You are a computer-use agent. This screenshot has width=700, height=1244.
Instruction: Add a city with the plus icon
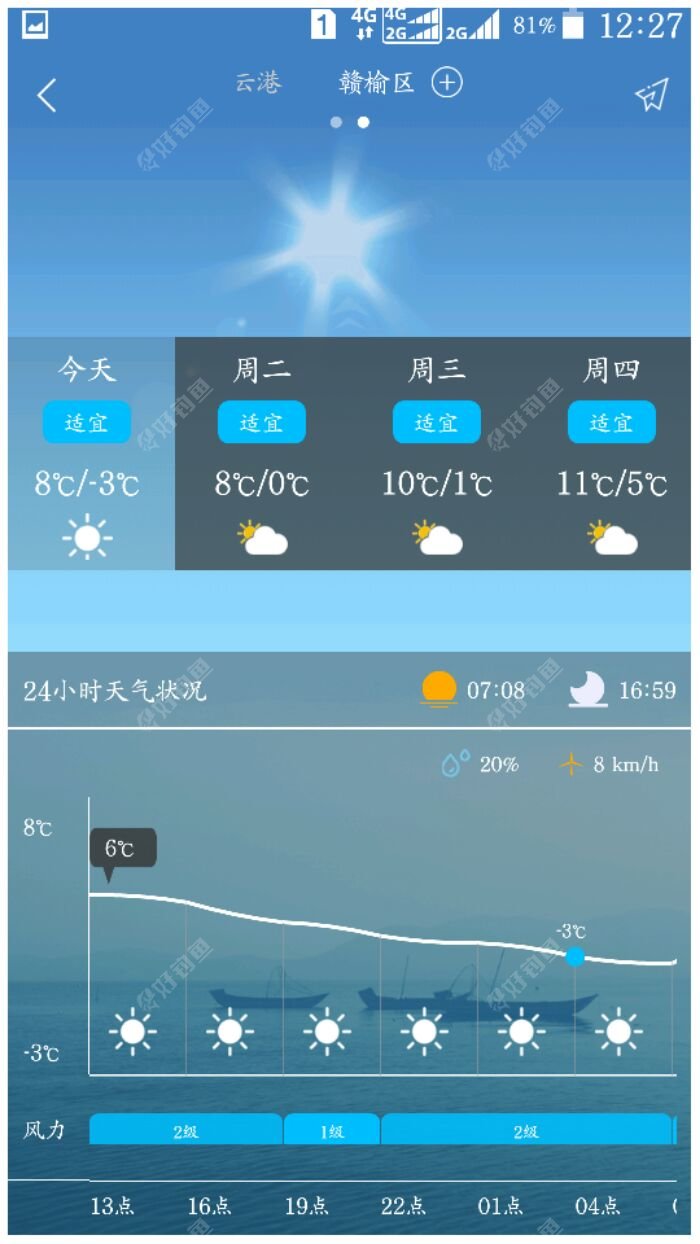click(447, 83)
